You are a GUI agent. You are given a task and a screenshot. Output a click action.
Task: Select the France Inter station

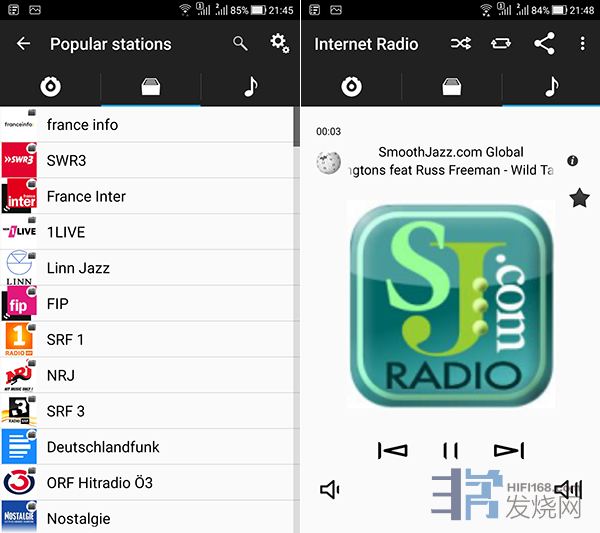(x=86, y=197)
